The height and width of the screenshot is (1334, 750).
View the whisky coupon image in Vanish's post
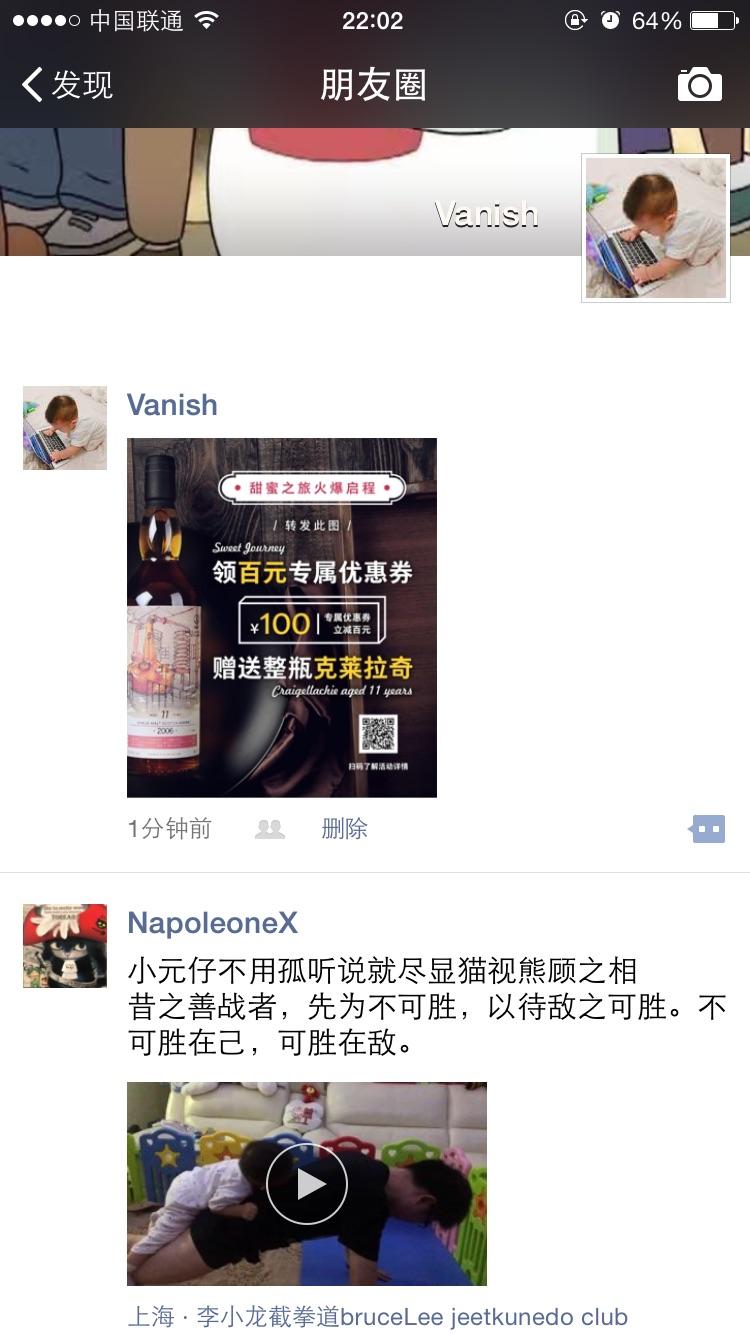282,617
